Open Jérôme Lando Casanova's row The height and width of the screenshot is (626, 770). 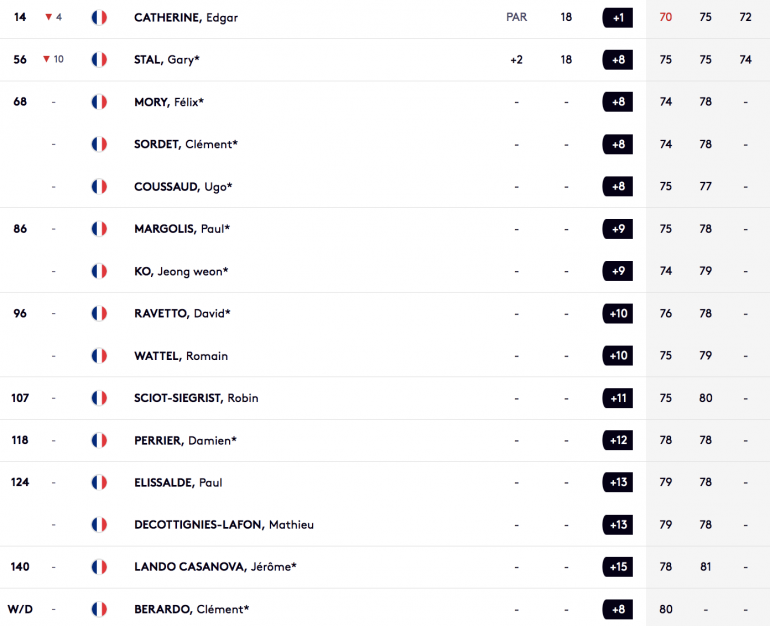pos(215,567)
